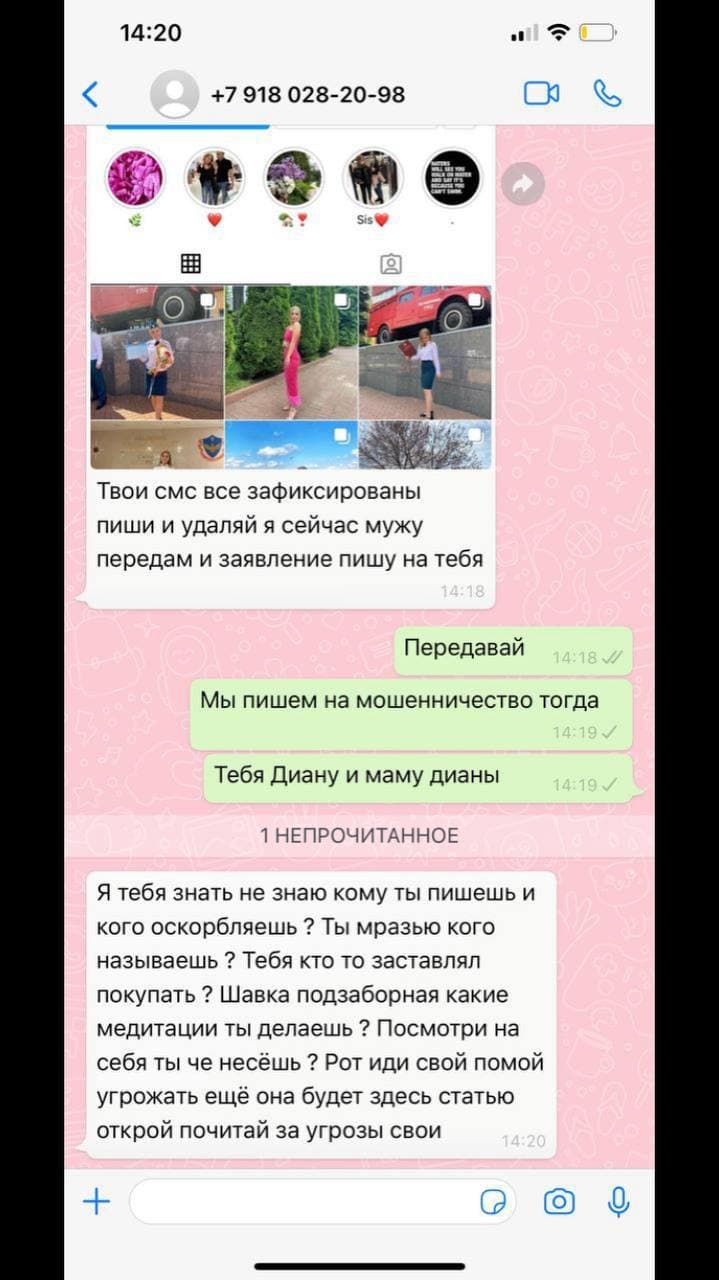Start a voice call
The height and width of the screenshot is (1280, 719).
point(607,94)
